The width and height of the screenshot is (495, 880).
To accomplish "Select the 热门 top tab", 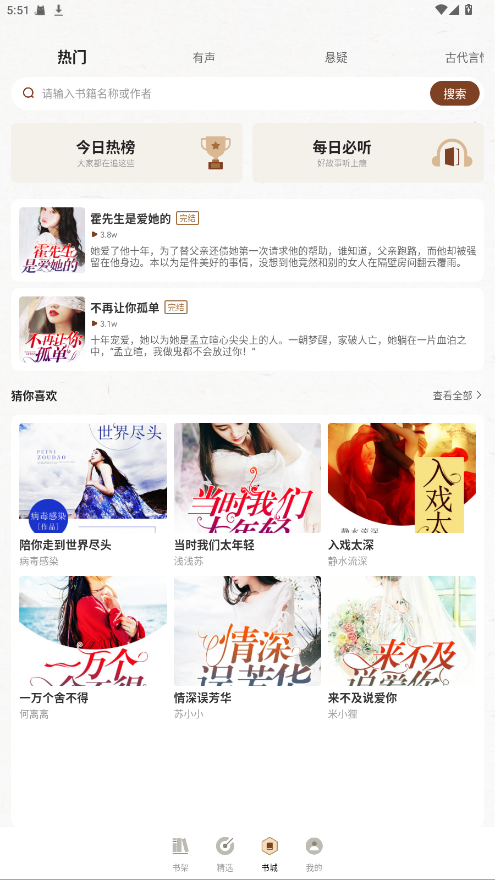I will [x=72, y=57].
